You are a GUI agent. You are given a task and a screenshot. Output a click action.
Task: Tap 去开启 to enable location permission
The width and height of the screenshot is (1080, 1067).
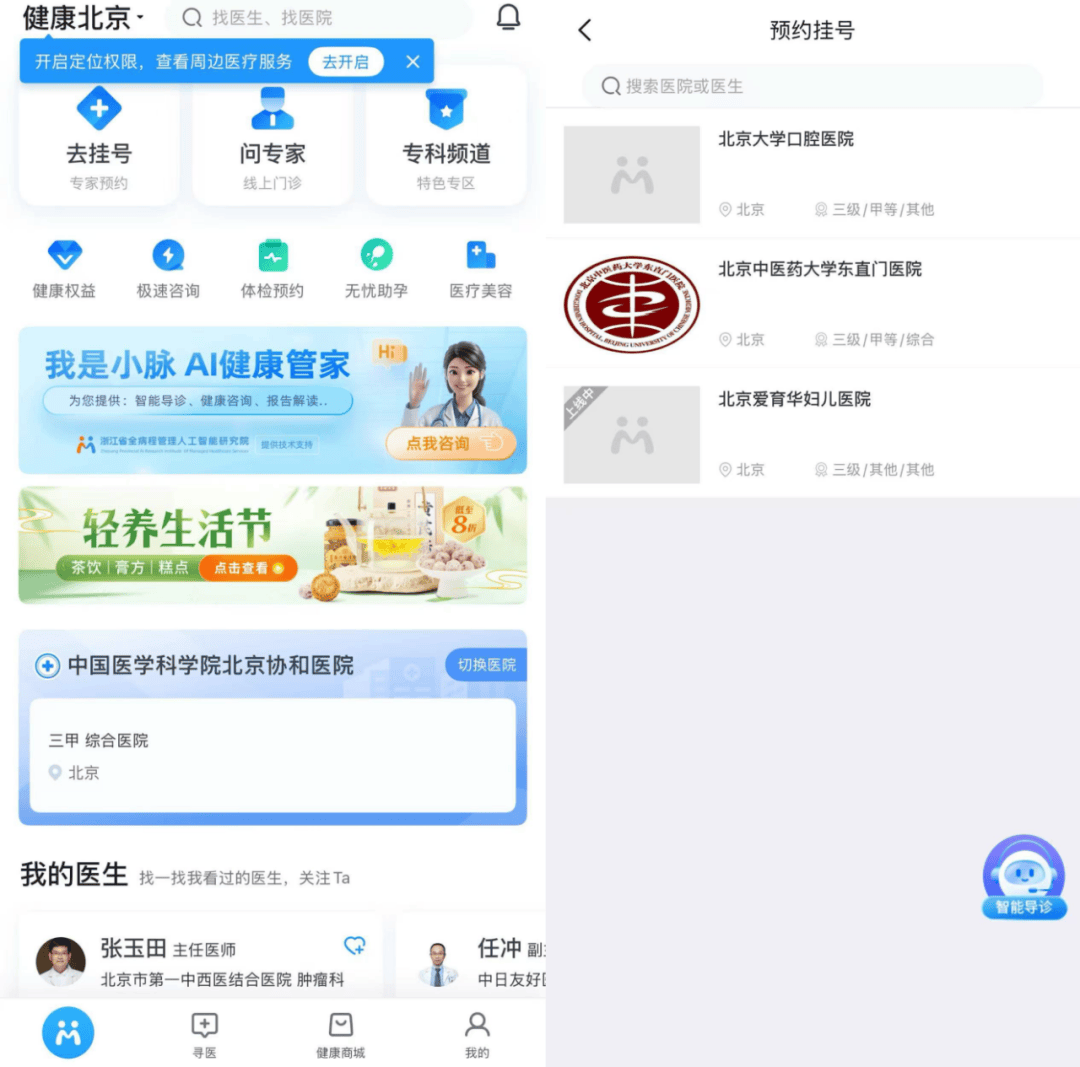click(345, 61)
